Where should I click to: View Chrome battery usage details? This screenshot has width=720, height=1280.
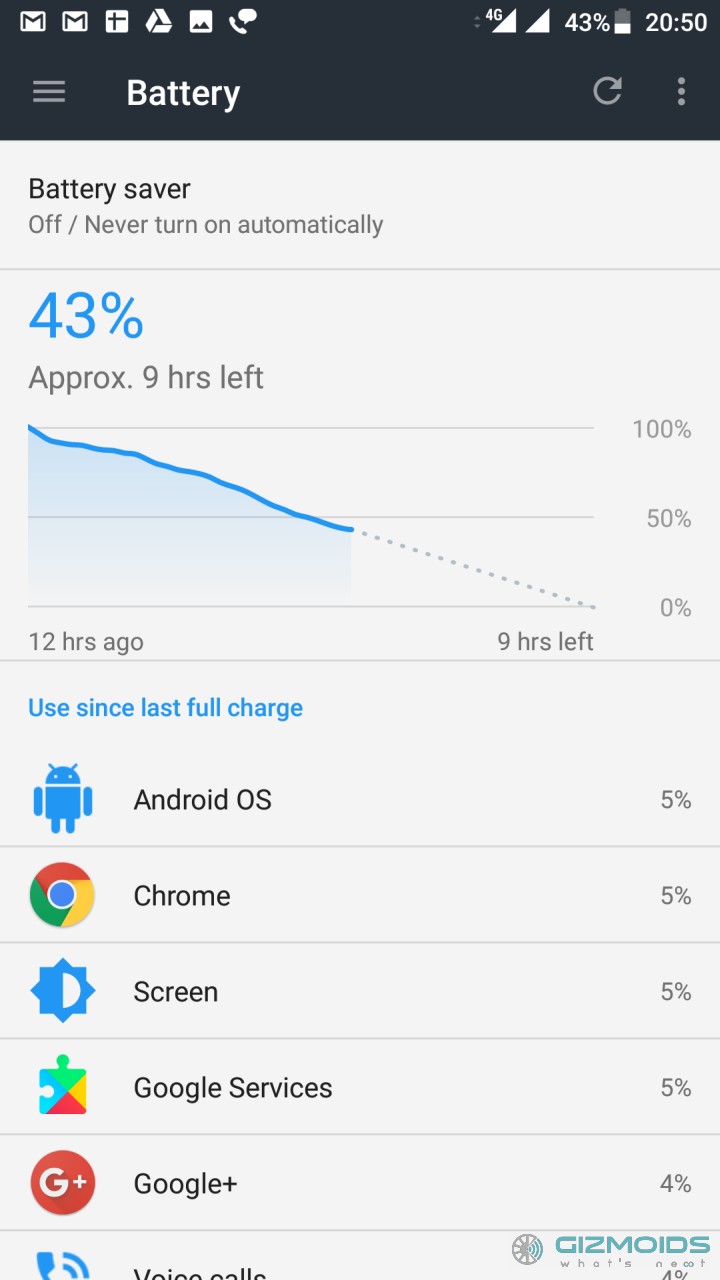(x=360, y=895)
